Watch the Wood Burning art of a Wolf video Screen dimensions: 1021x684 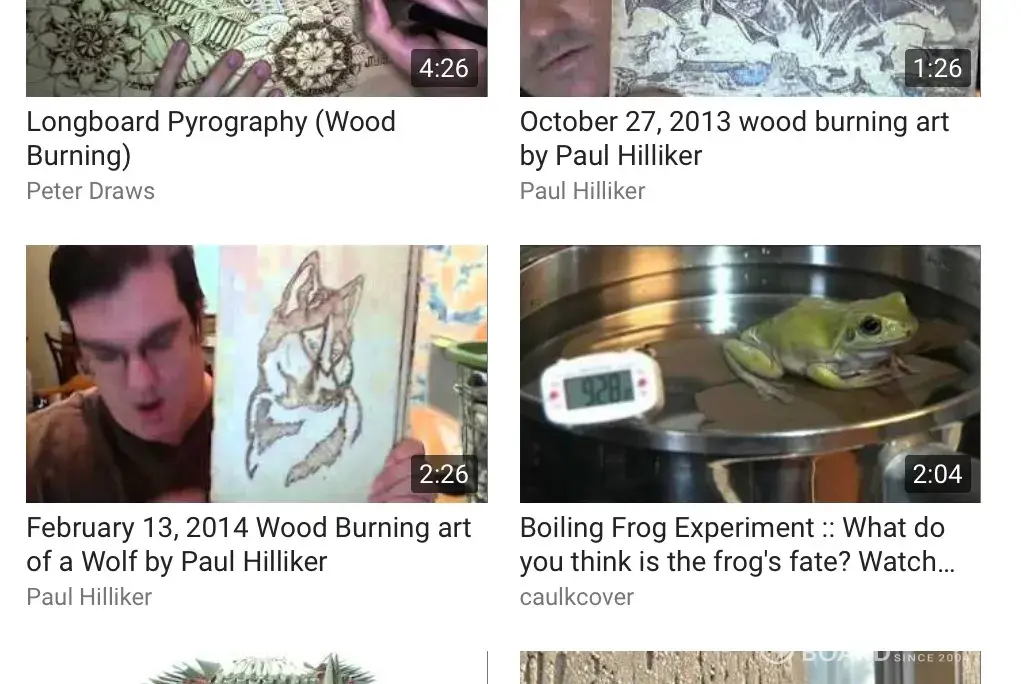pyautogui.click(x=256, y=374)
